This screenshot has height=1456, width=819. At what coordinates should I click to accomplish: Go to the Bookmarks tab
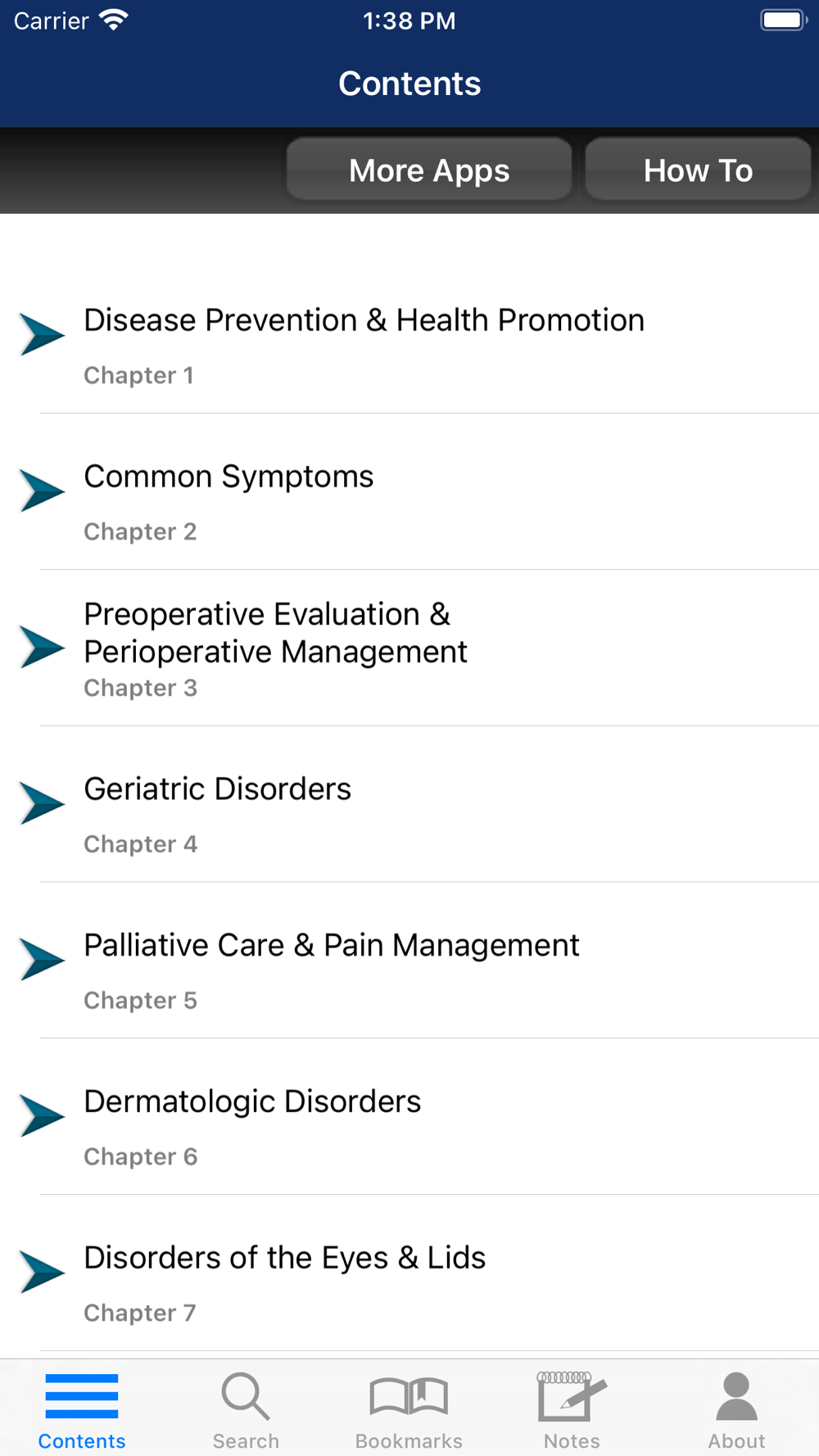pos(409,1410)
